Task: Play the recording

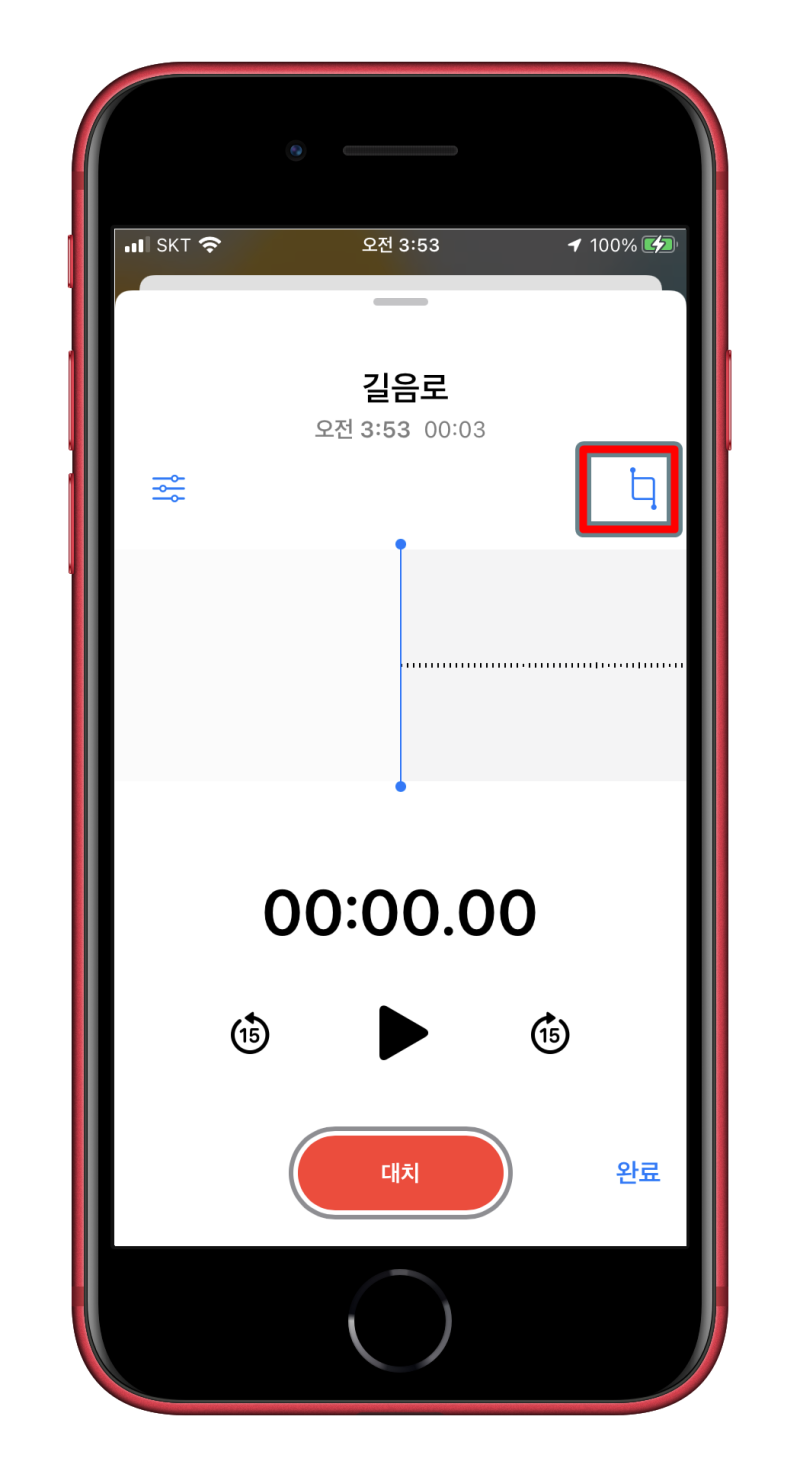Action: coord(402,1033)
